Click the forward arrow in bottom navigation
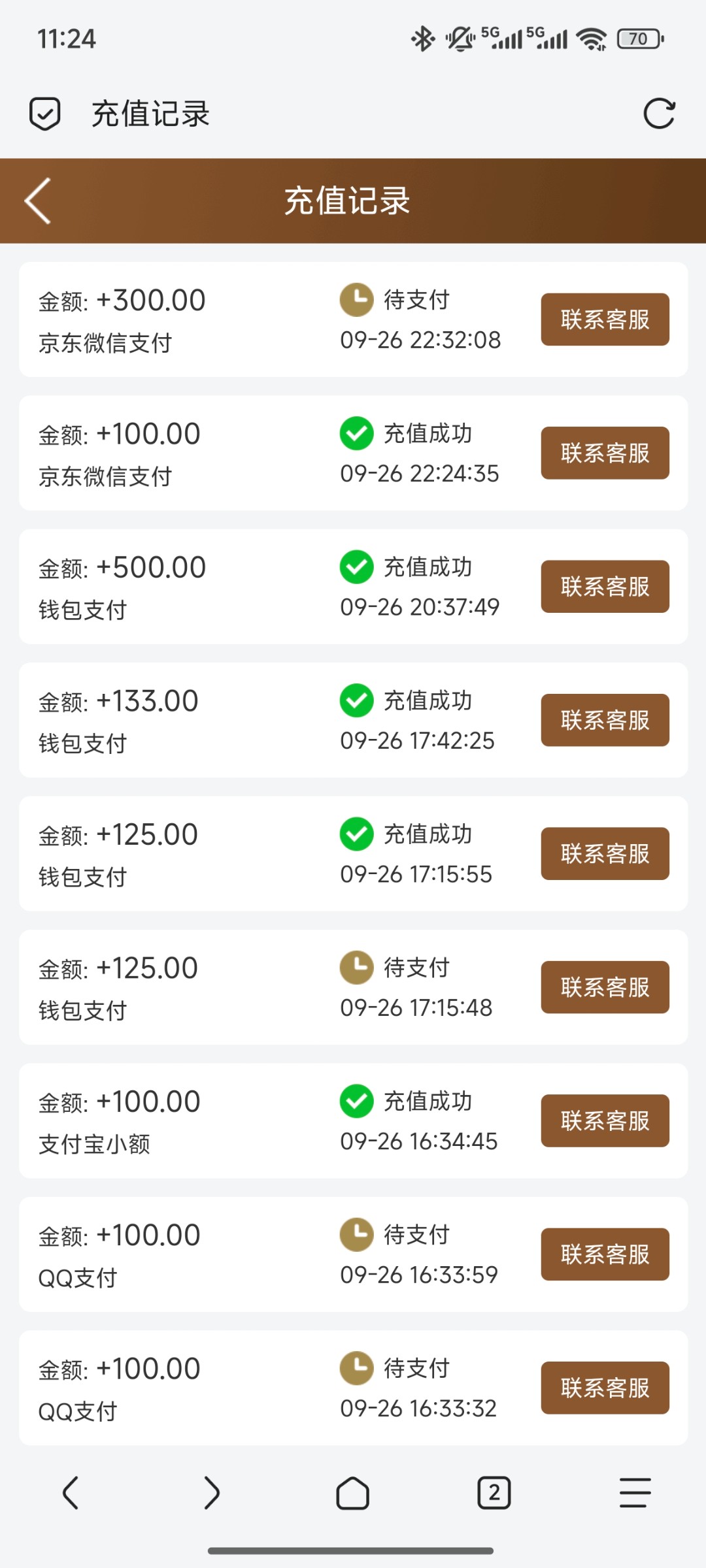706x1568 pixels. coord(212,1494)
